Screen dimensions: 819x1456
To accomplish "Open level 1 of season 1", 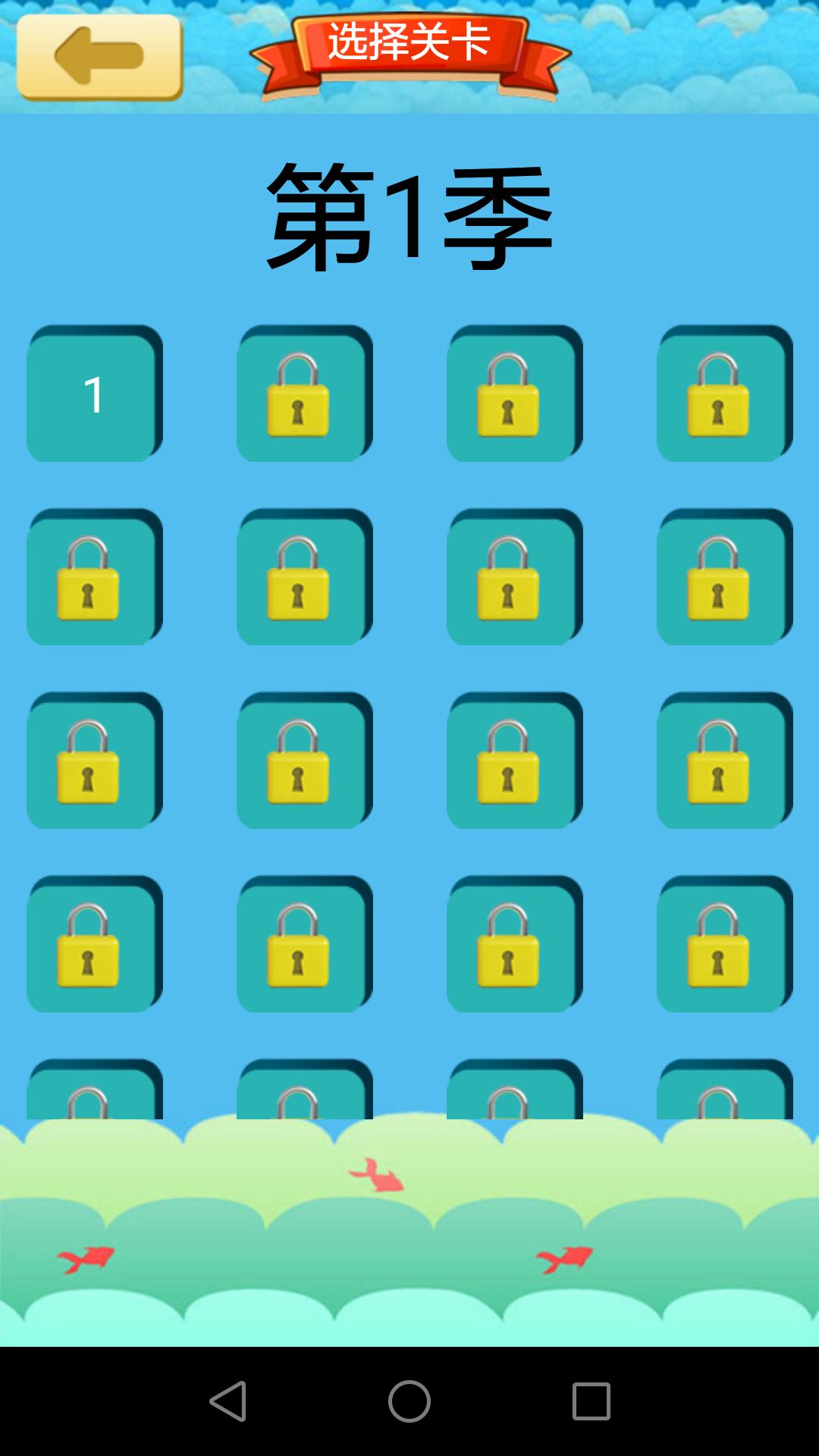I will [94, 394].
